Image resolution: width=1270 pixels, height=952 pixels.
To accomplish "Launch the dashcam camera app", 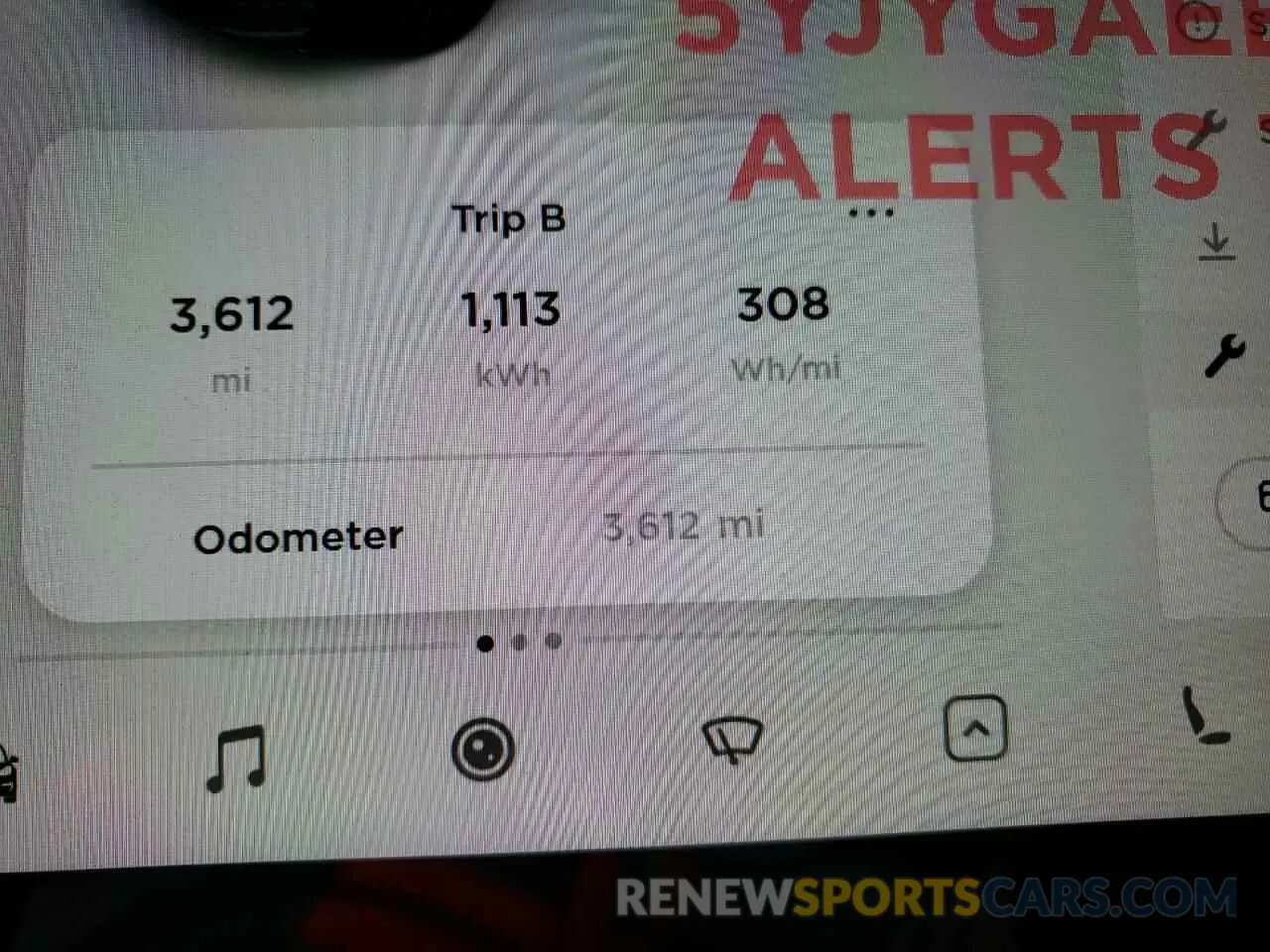I will (x=482, y=749).
